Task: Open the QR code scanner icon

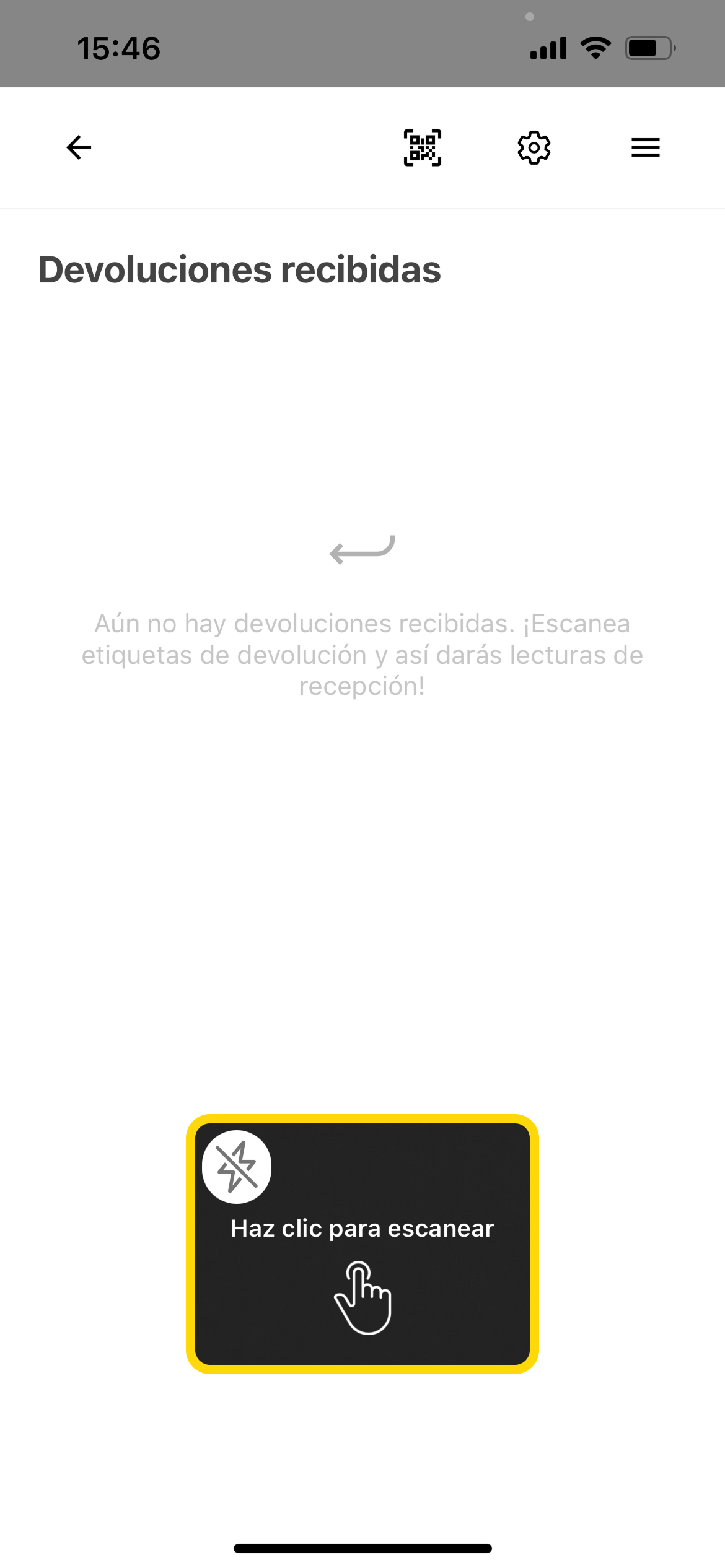Action: tap(423, 147)
